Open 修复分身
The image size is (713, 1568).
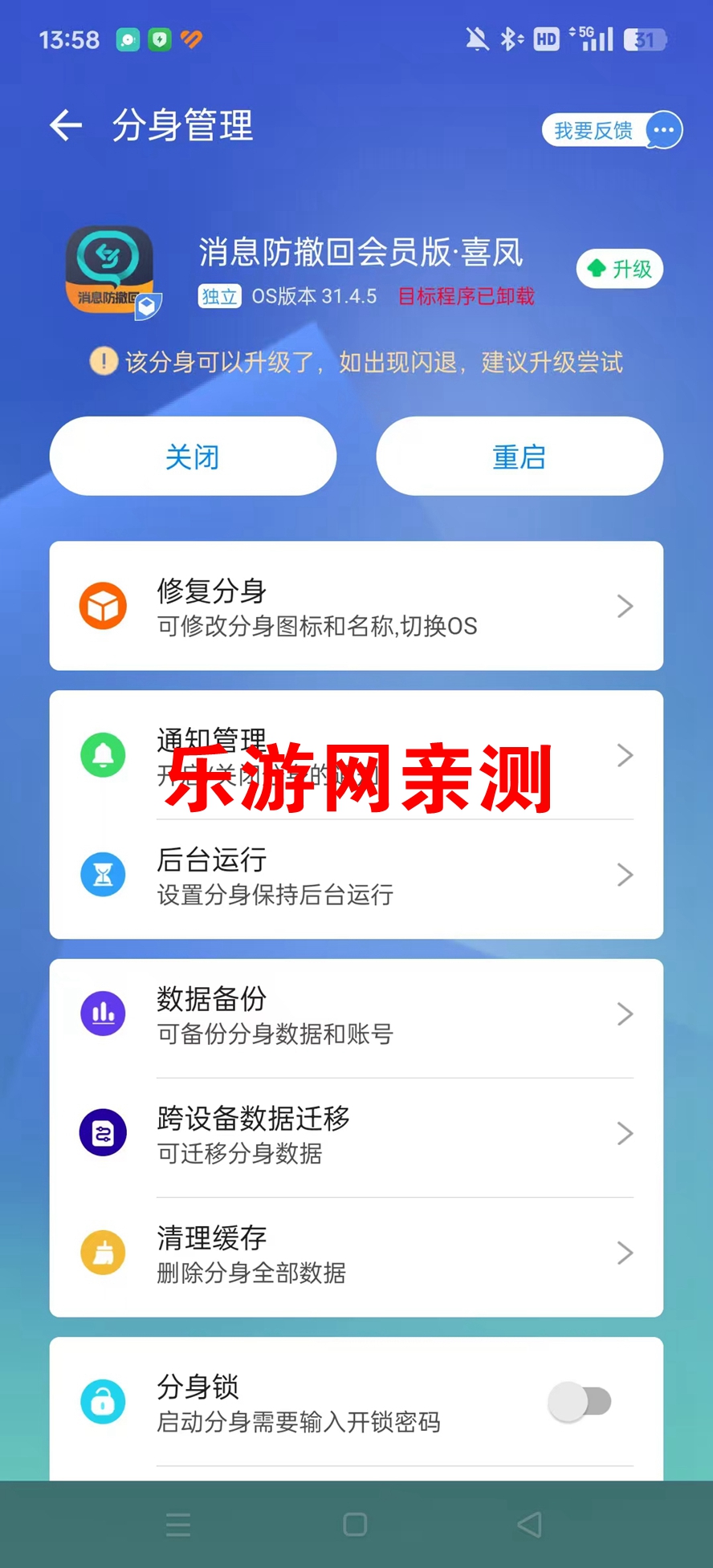pos(356,607)
